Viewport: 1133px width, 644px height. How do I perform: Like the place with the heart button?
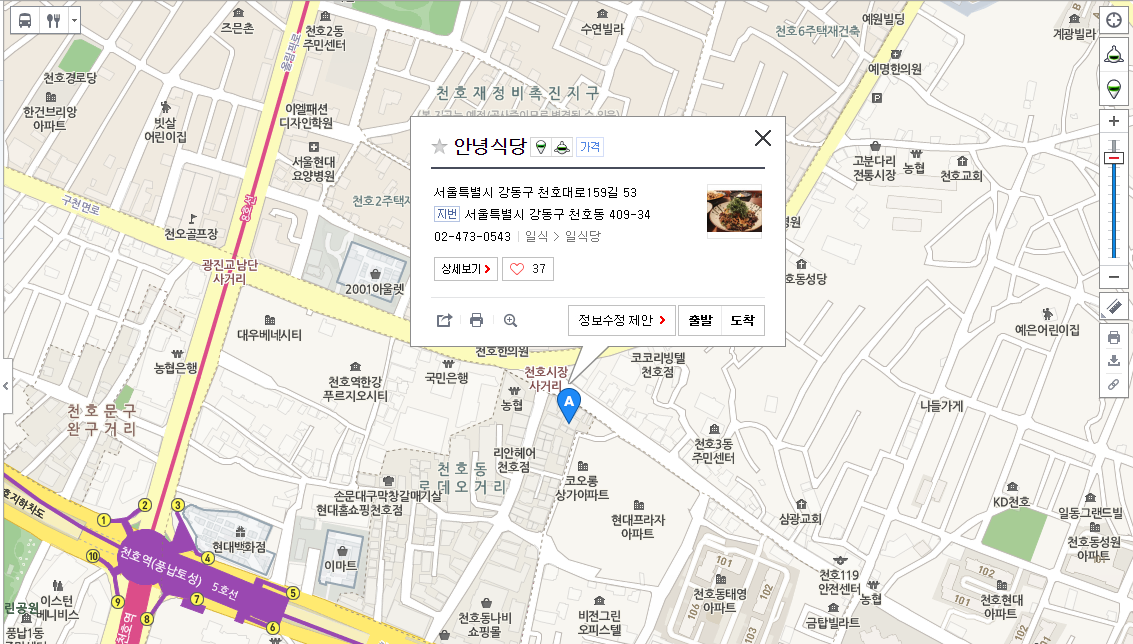[528, 268]
